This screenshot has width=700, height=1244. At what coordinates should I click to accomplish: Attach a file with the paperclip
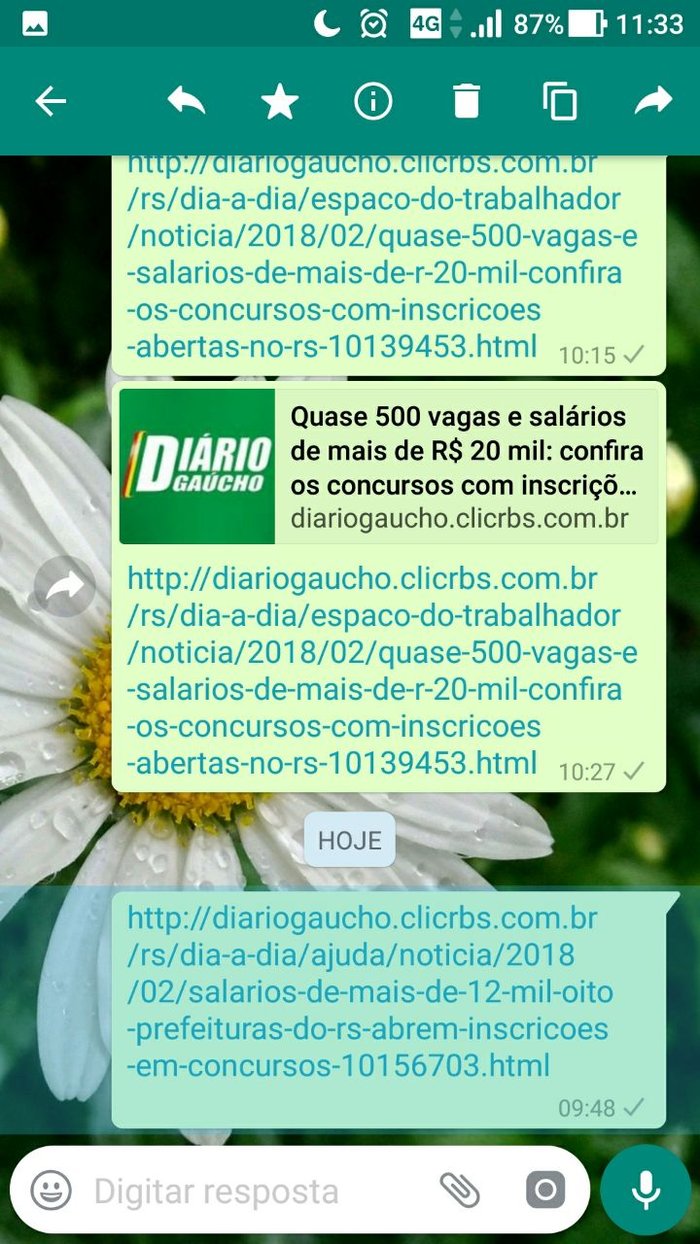tap(460, 1190)
